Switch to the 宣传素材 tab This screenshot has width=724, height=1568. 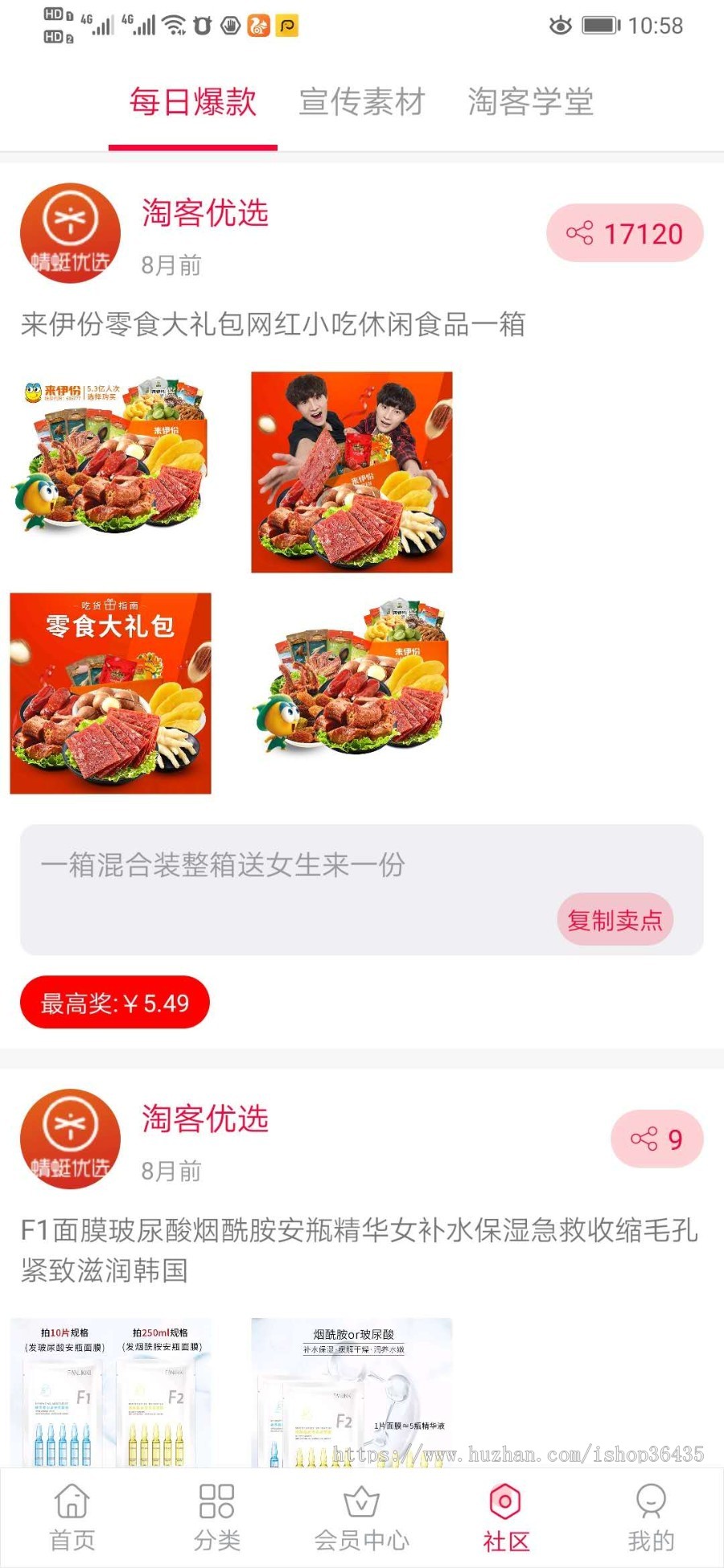363,103
